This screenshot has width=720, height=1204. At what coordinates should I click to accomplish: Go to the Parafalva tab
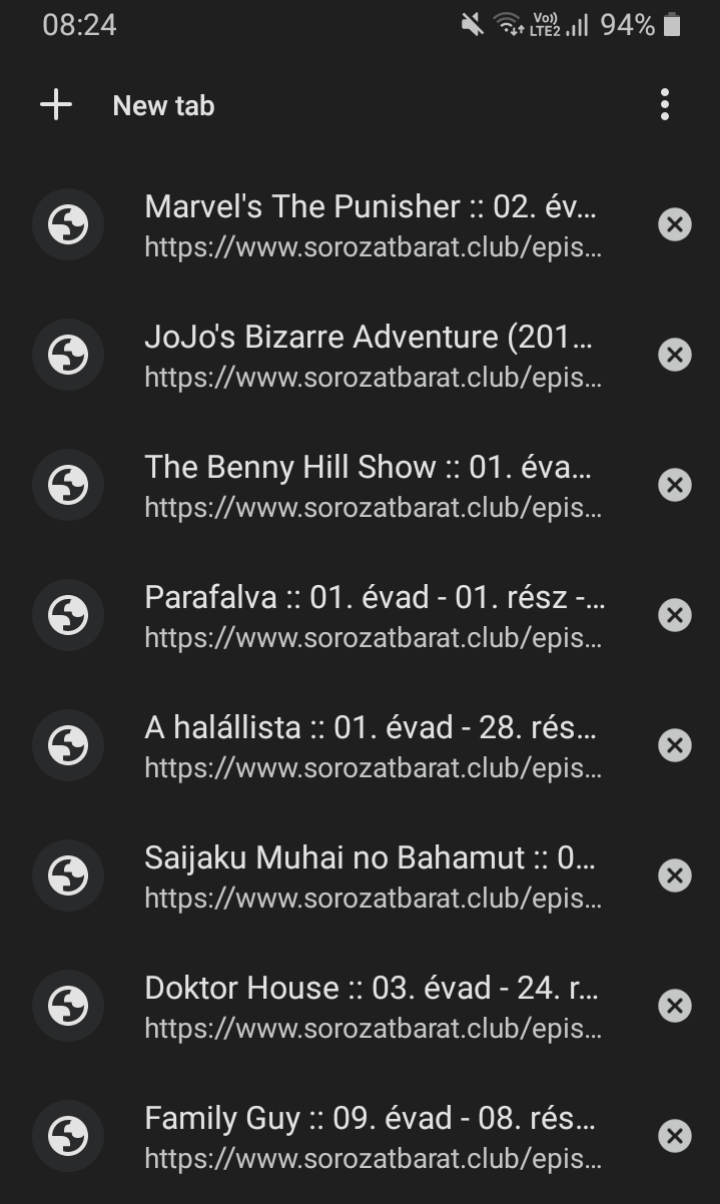coord(372,615)
